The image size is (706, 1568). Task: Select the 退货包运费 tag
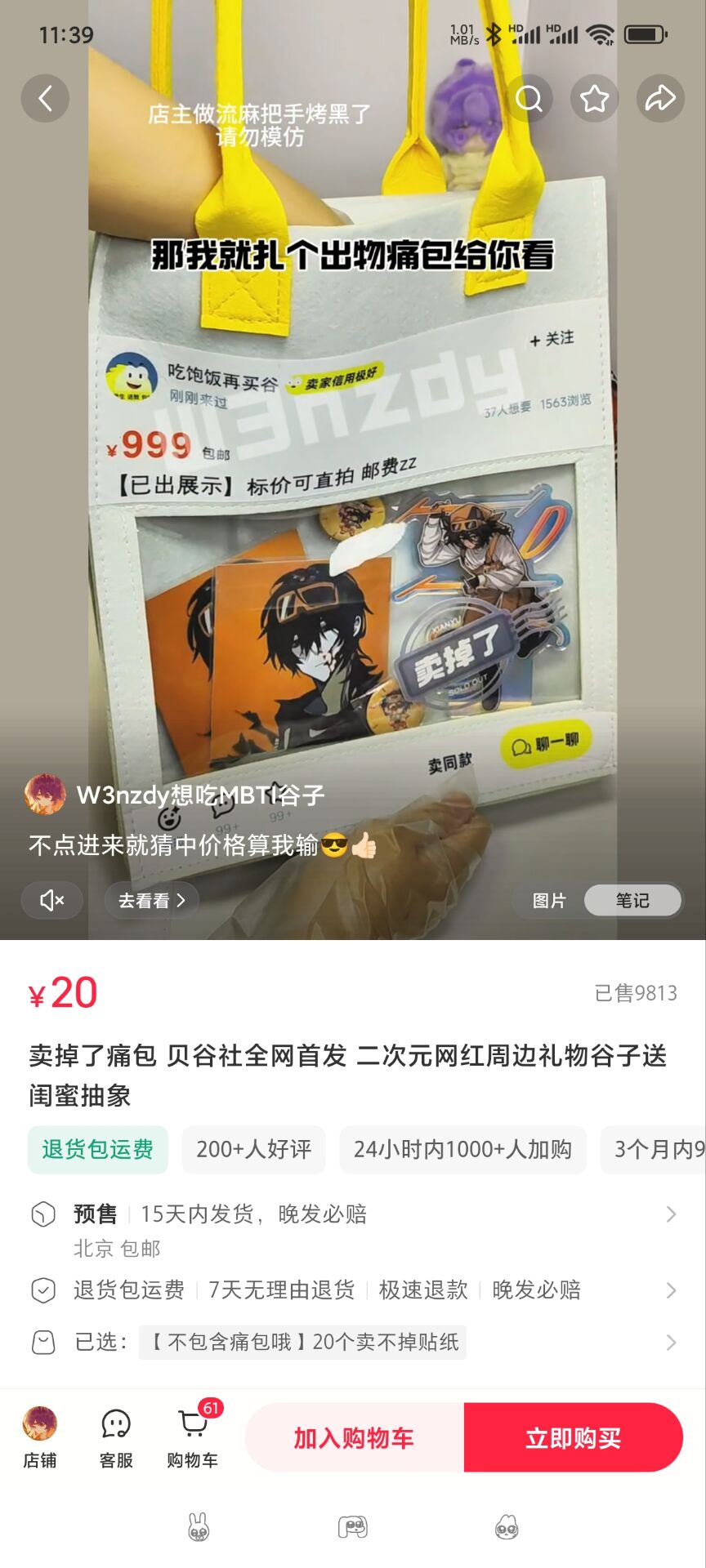click(x=98, y=1149)
